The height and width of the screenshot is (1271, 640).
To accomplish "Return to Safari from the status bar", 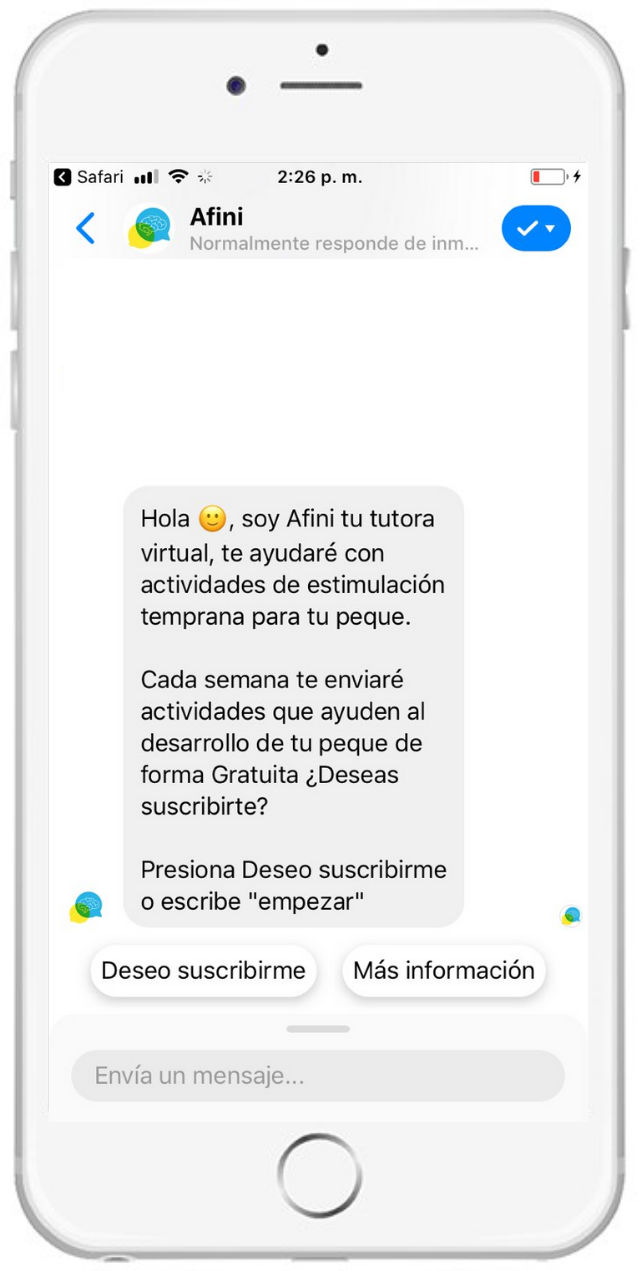I will 89,177.
